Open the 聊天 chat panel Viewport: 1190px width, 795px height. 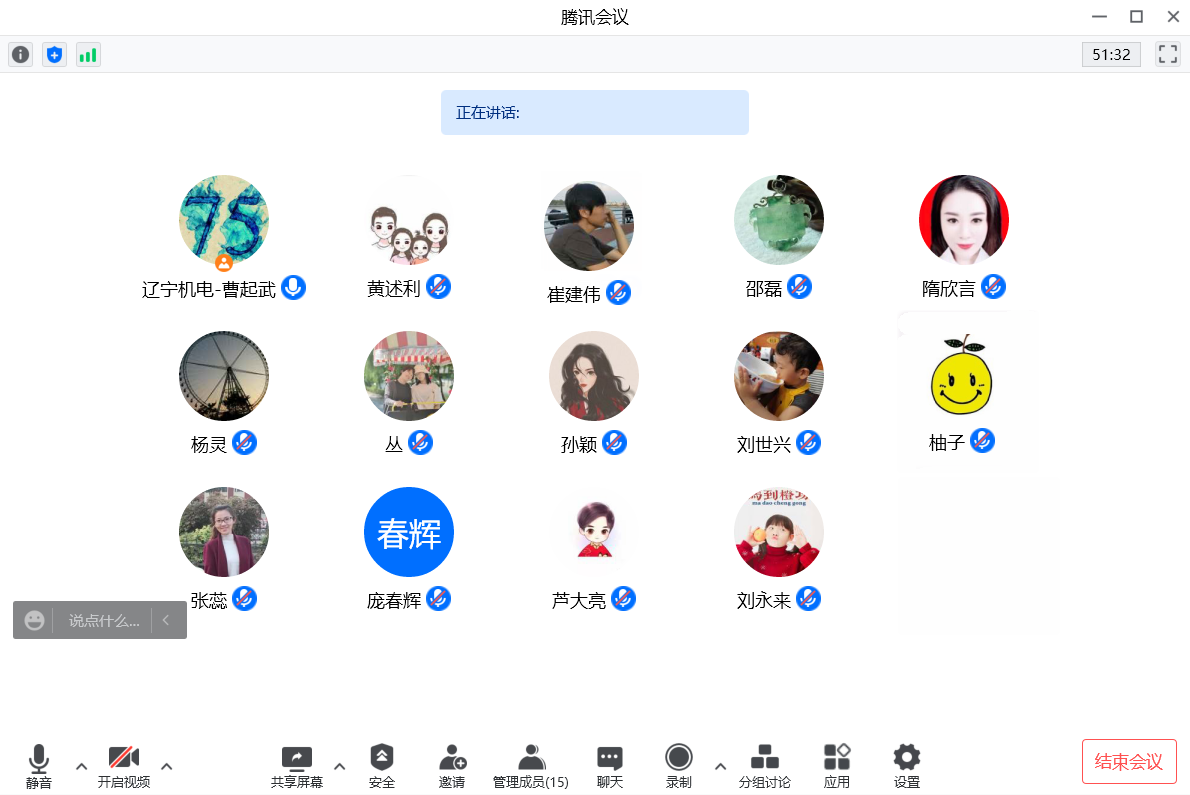610,766
